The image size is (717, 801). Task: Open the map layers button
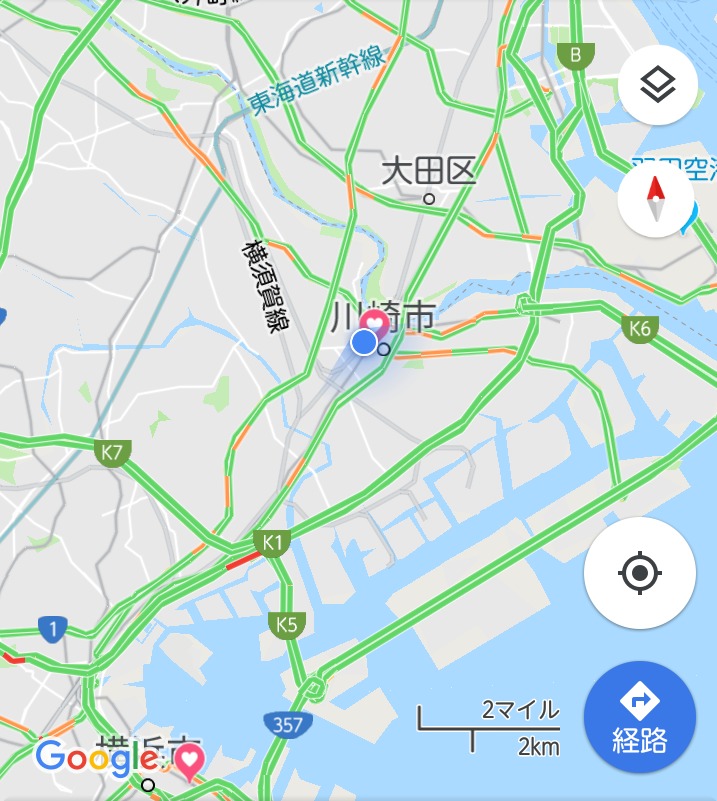click(658, 85)
